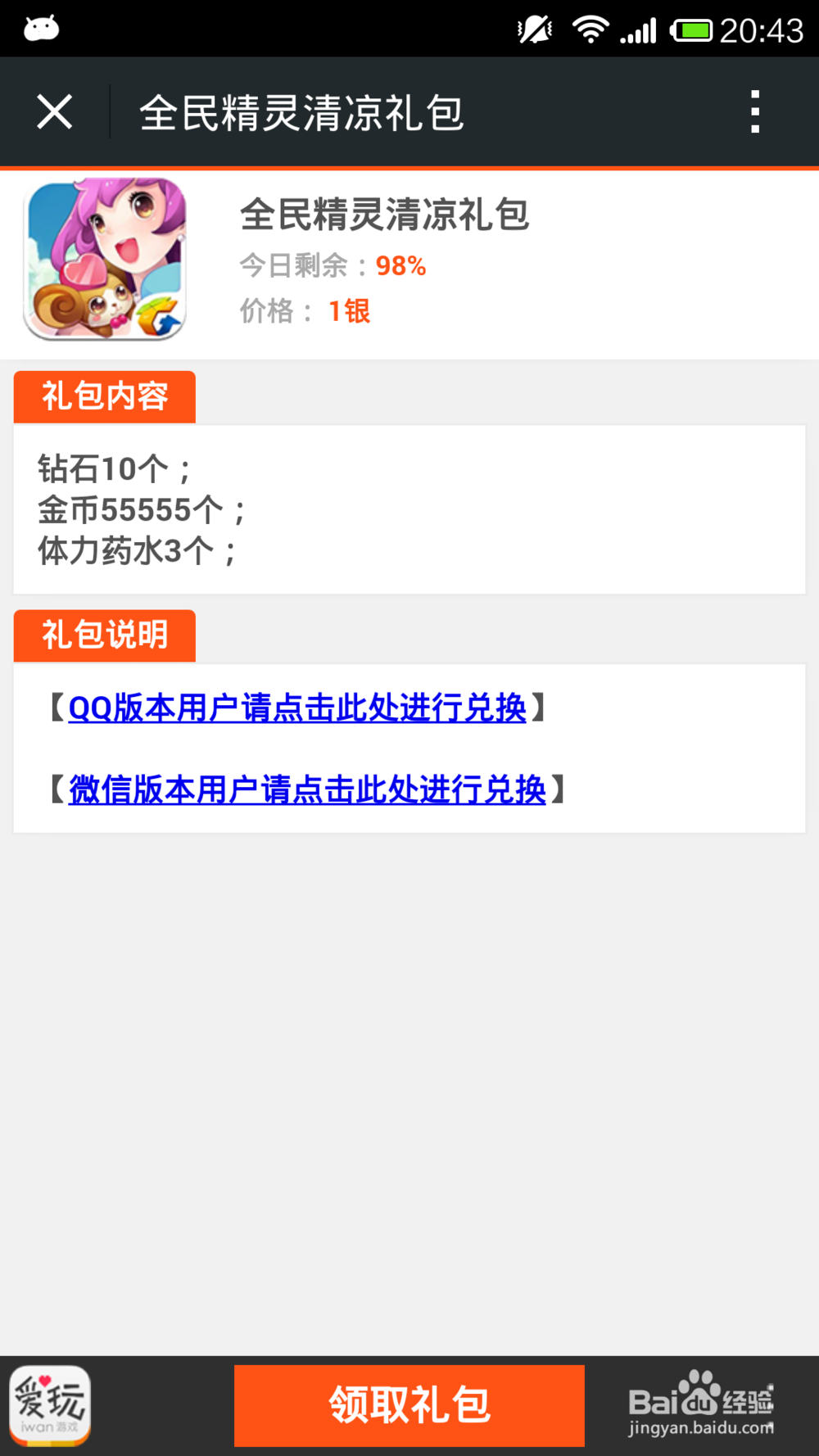Open the 微信版本 exchange link

tap(307, 789)
